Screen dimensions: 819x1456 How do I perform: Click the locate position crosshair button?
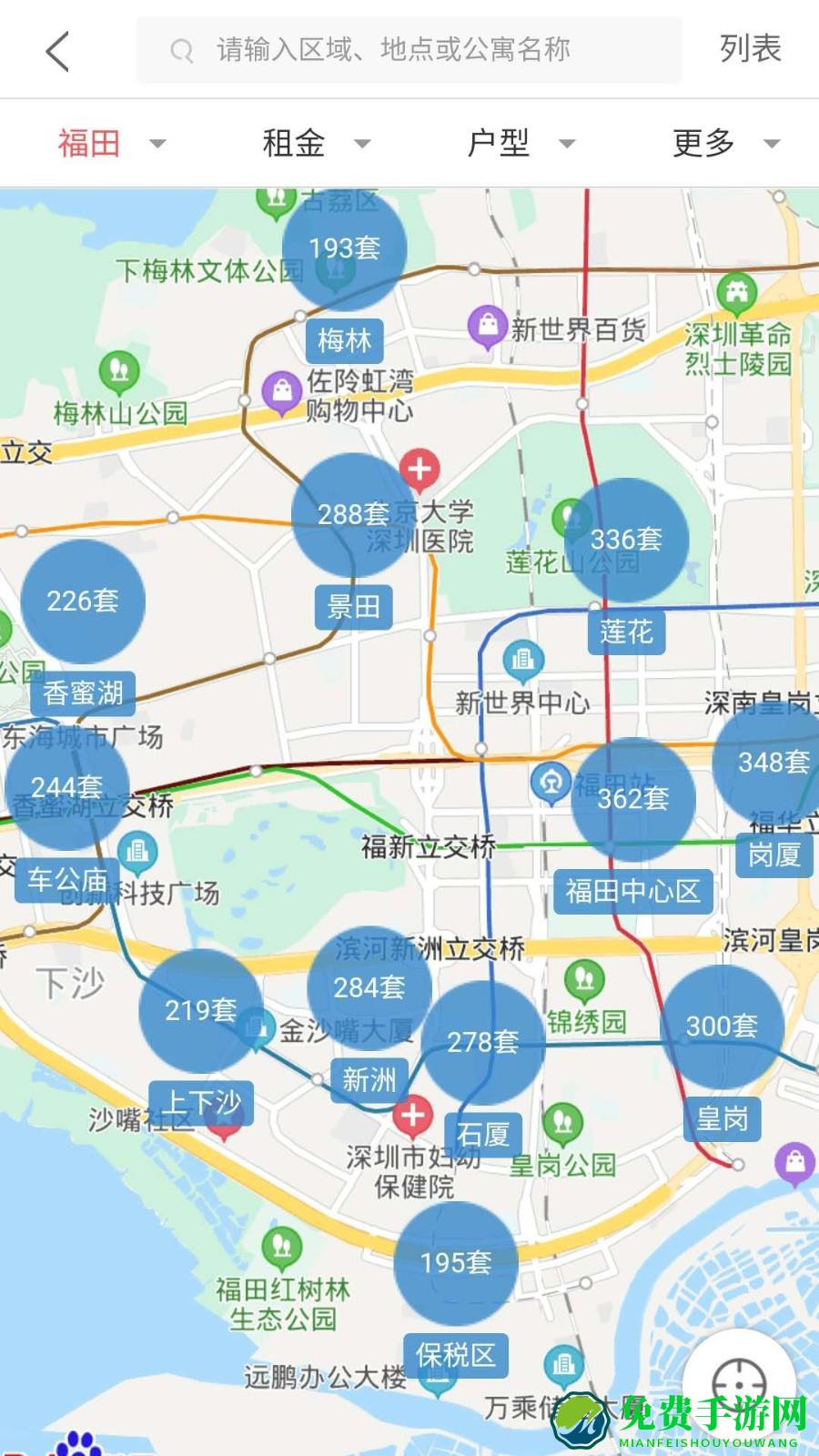(737, 1383)
